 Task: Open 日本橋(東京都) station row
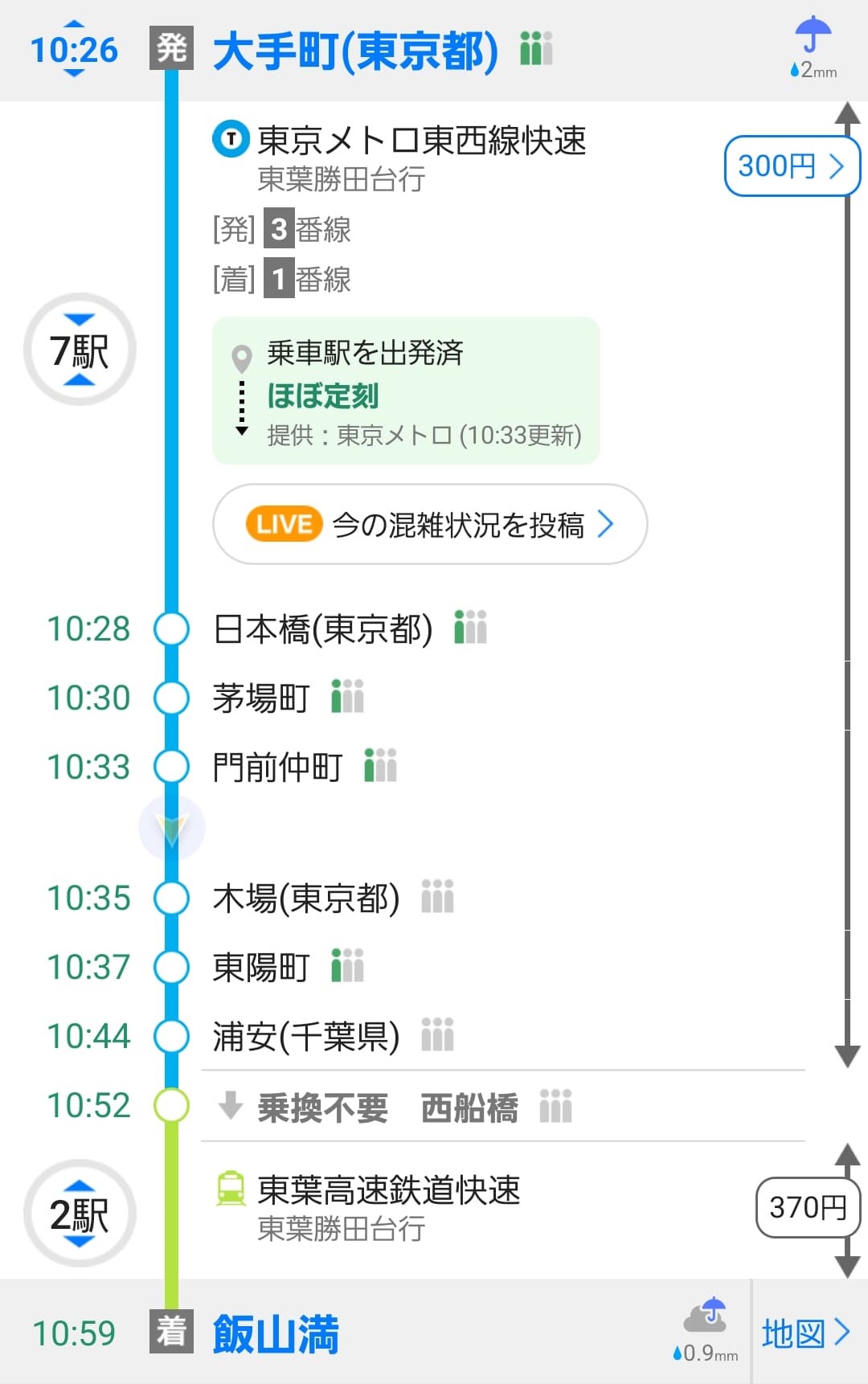point(322,629)
